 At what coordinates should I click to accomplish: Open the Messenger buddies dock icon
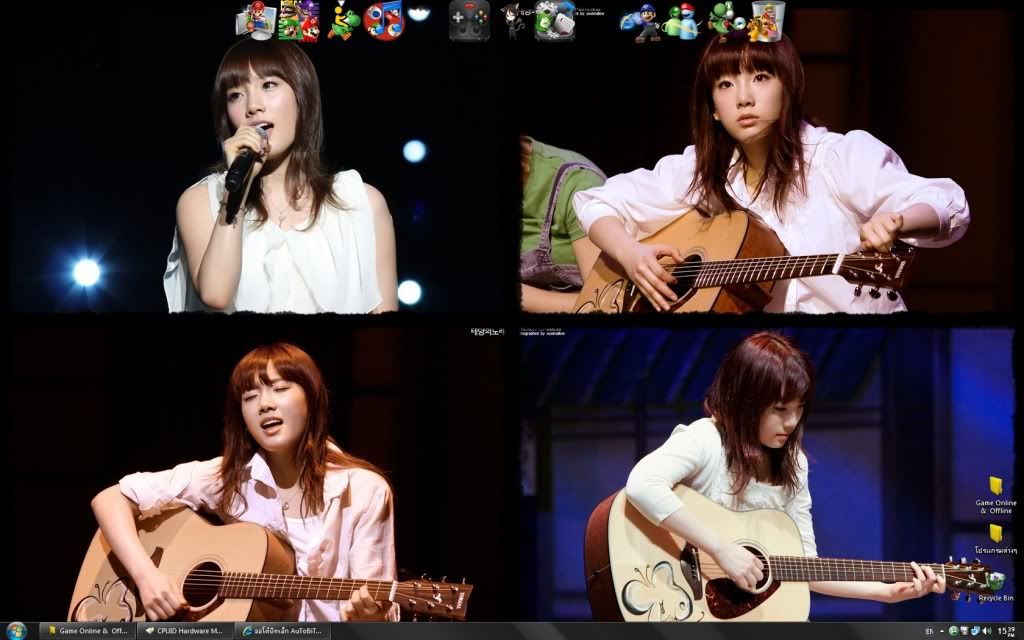(682, 21)
